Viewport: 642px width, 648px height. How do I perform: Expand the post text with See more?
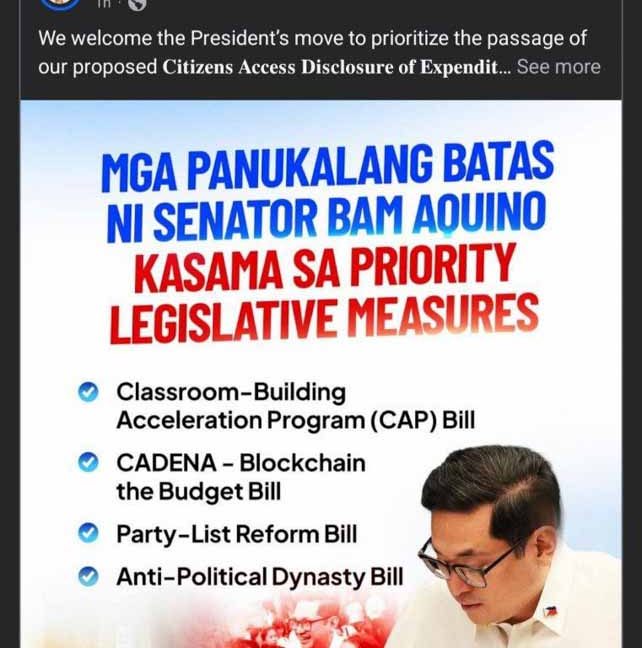(x=558, y=67)
